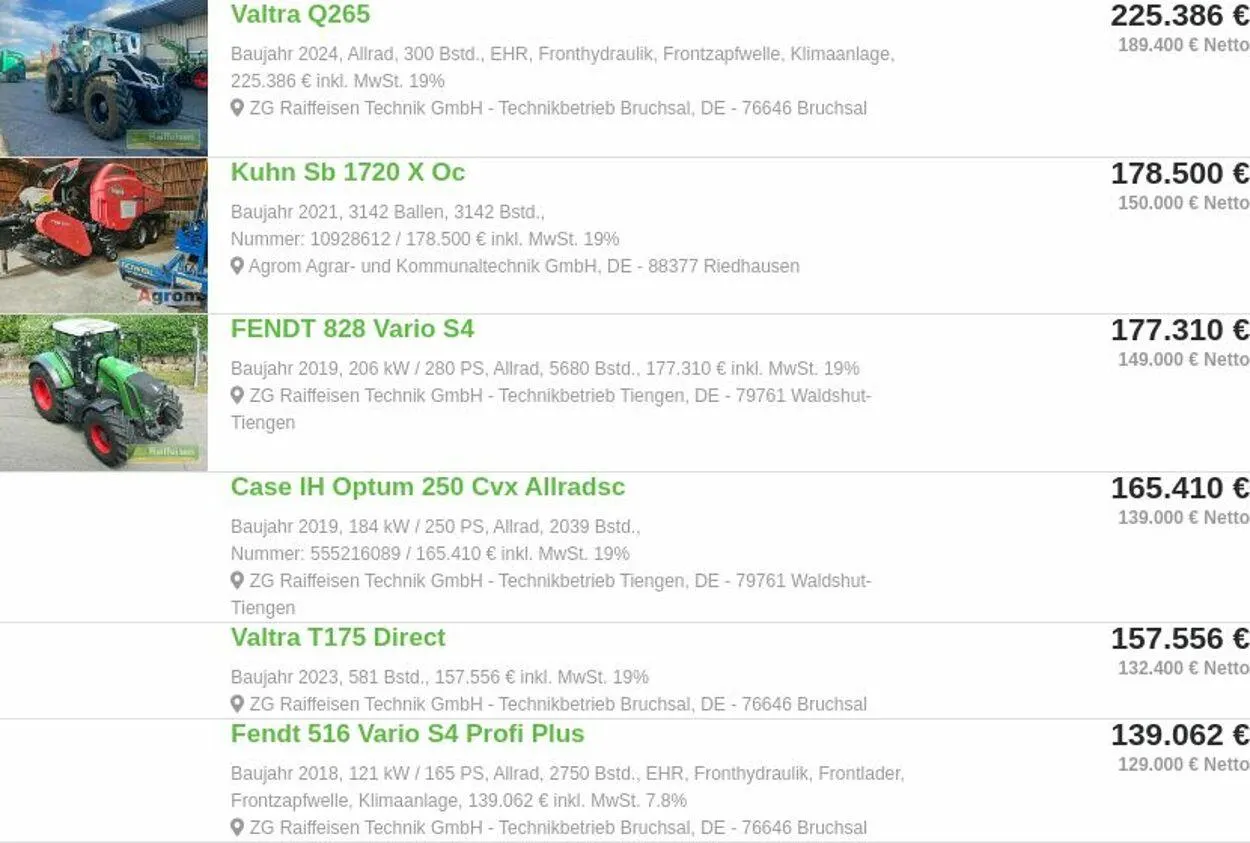
Task: Open the Kuhn Sb 1720 X Oc listing
Action: coord(348,172)
